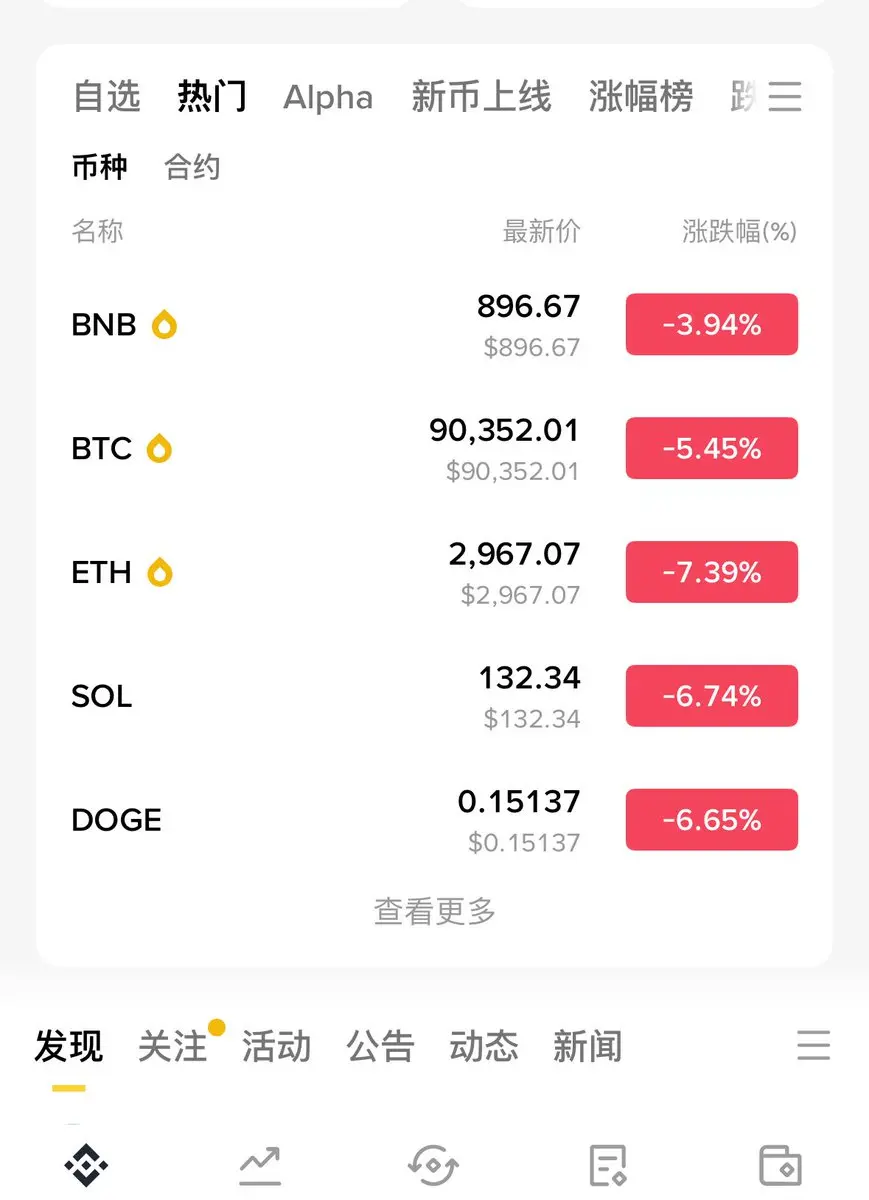Switch to the 自选 tab
Image resolution: width=869 pixels, height=1200 pixels.
106,98
